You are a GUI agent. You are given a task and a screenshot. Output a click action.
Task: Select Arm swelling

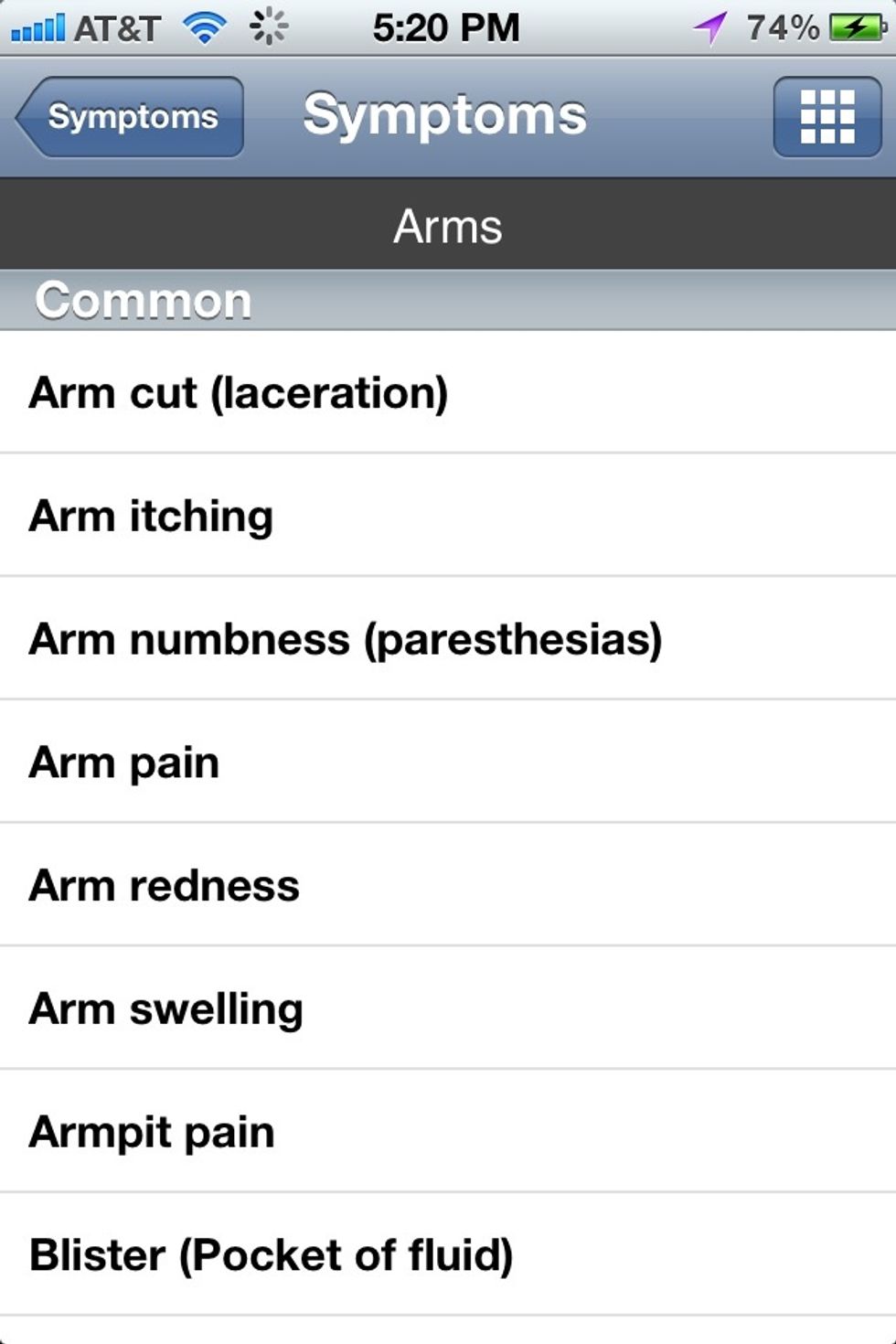(448, 1008)
